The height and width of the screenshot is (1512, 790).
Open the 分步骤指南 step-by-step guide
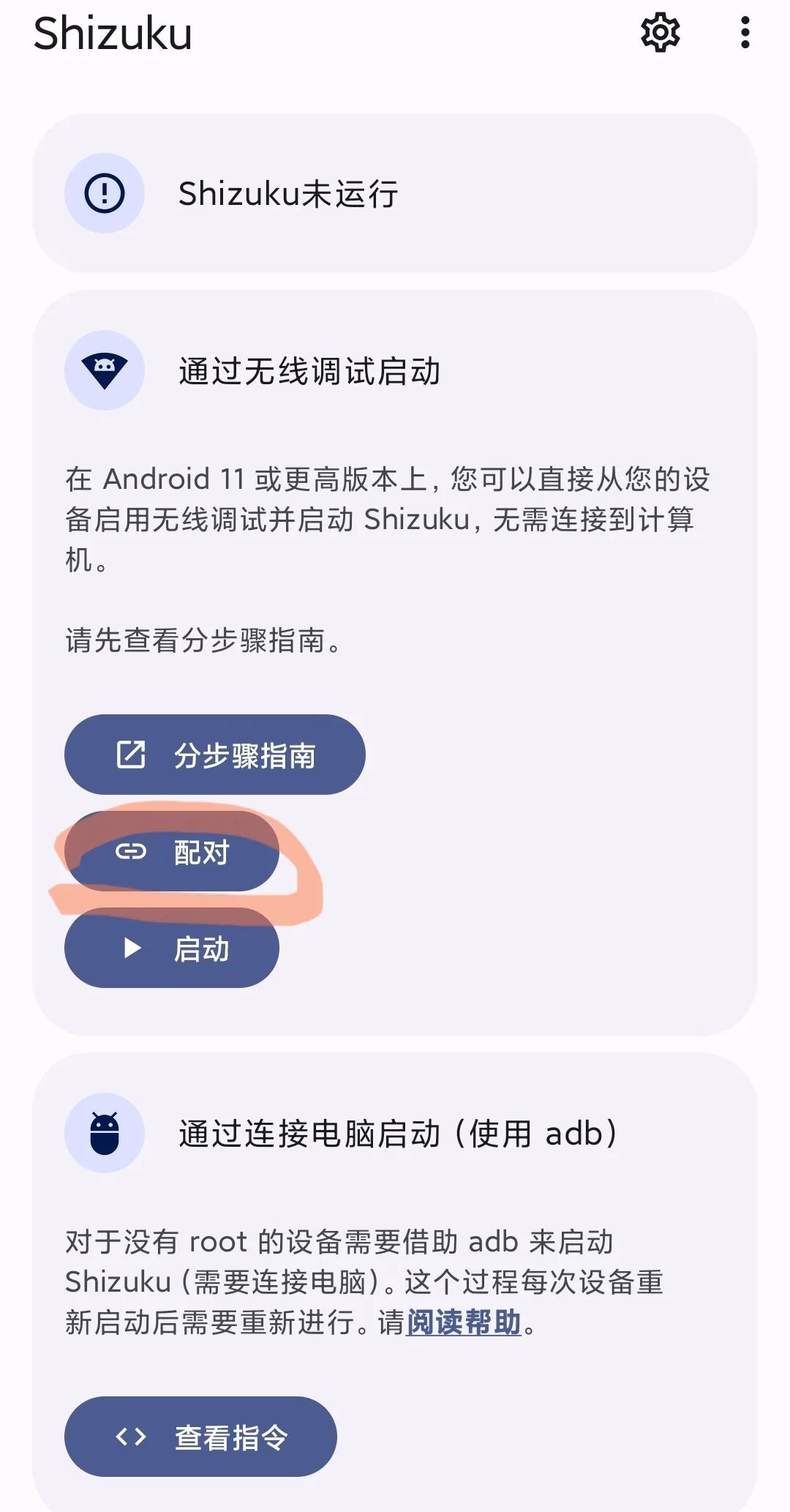pos(214,755)
